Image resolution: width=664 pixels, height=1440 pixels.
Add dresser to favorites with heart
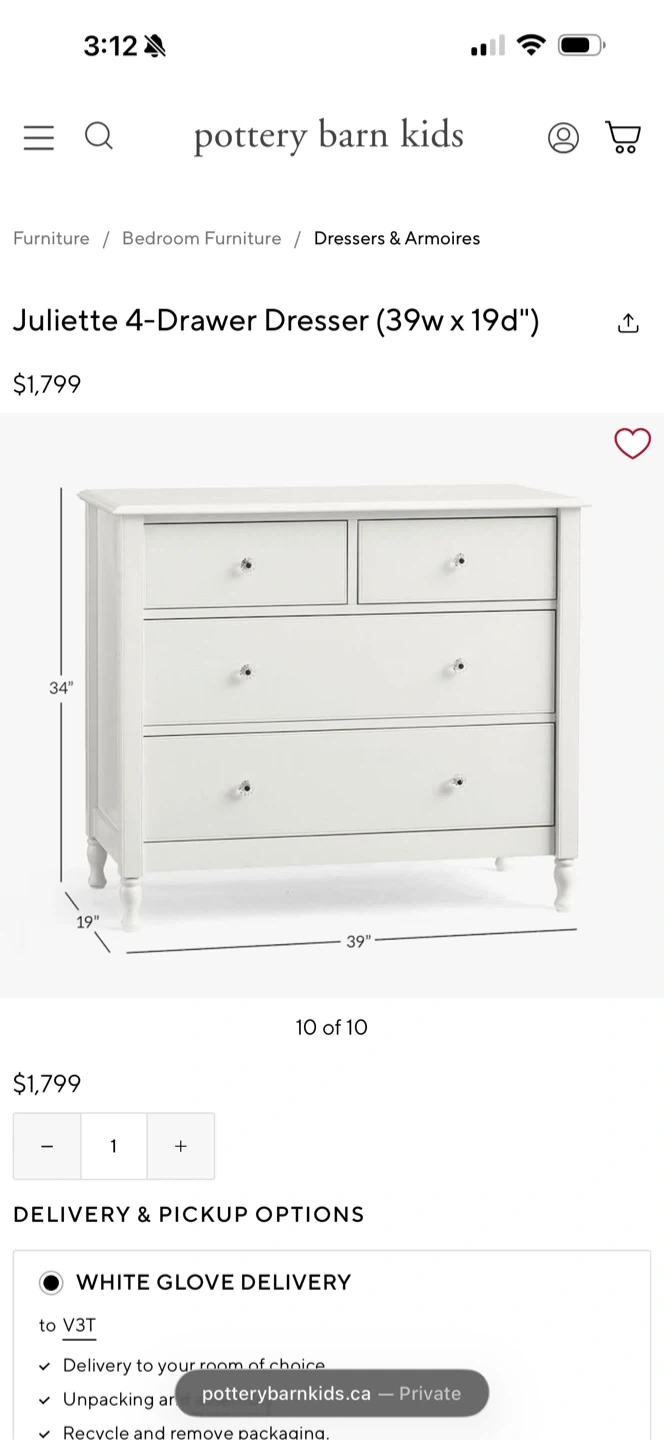pyautogui.click(x=631, y=443)
